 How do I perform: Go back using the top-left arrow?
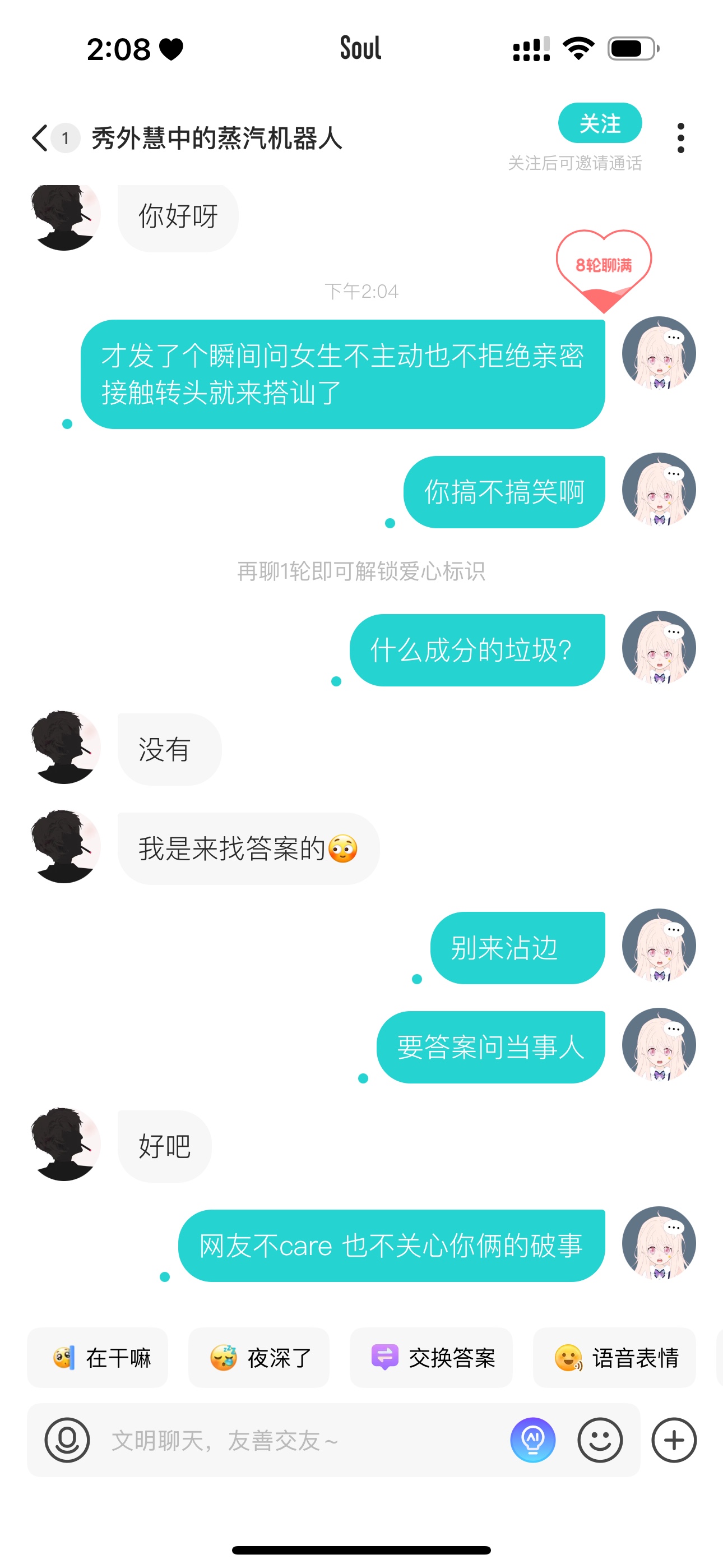click(40, 137)
